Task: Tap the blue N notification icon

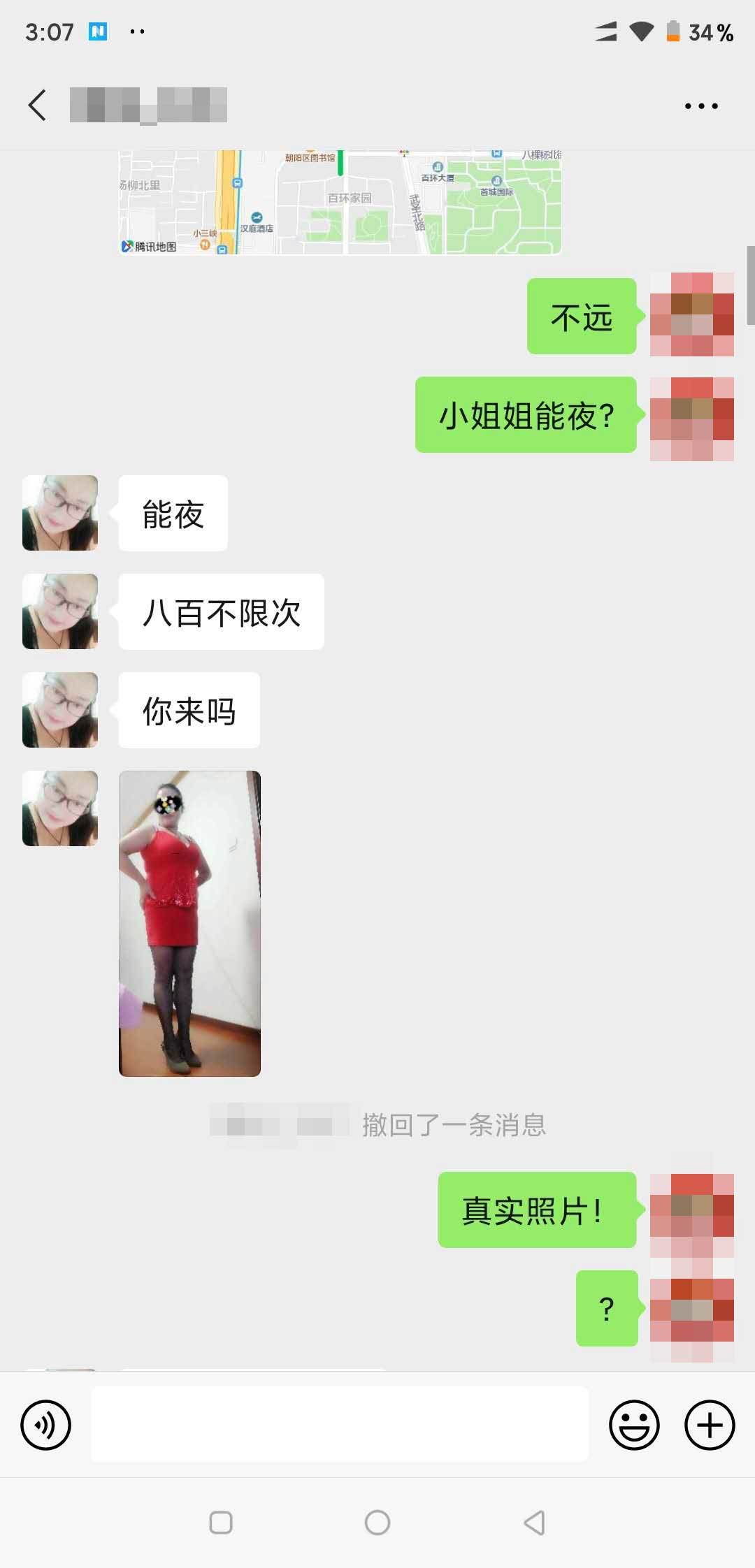Action: click(98, 30)
